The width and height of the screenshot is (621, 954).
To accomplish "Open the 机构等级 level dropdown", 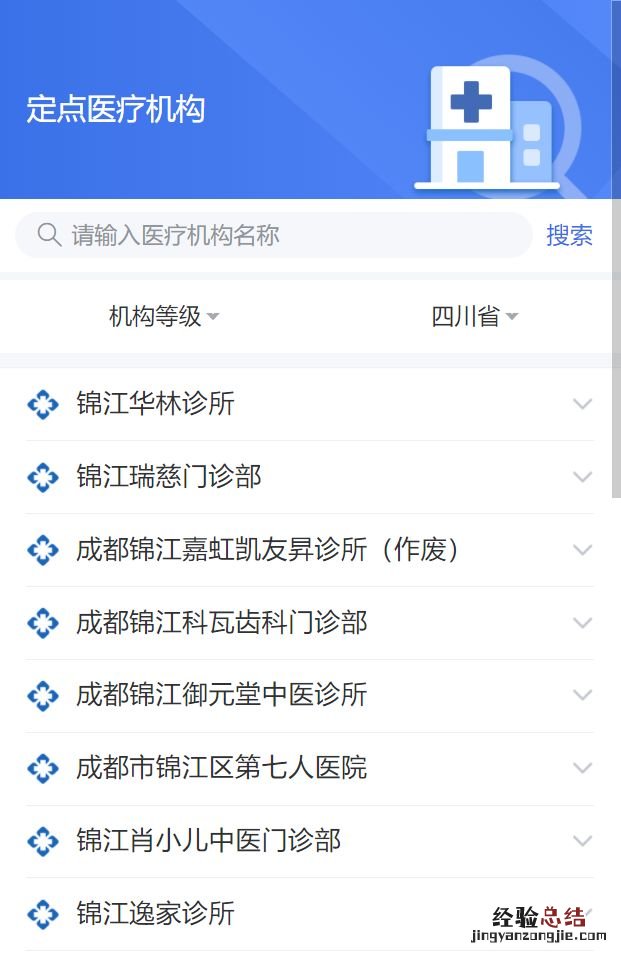I will pos(164,317).
